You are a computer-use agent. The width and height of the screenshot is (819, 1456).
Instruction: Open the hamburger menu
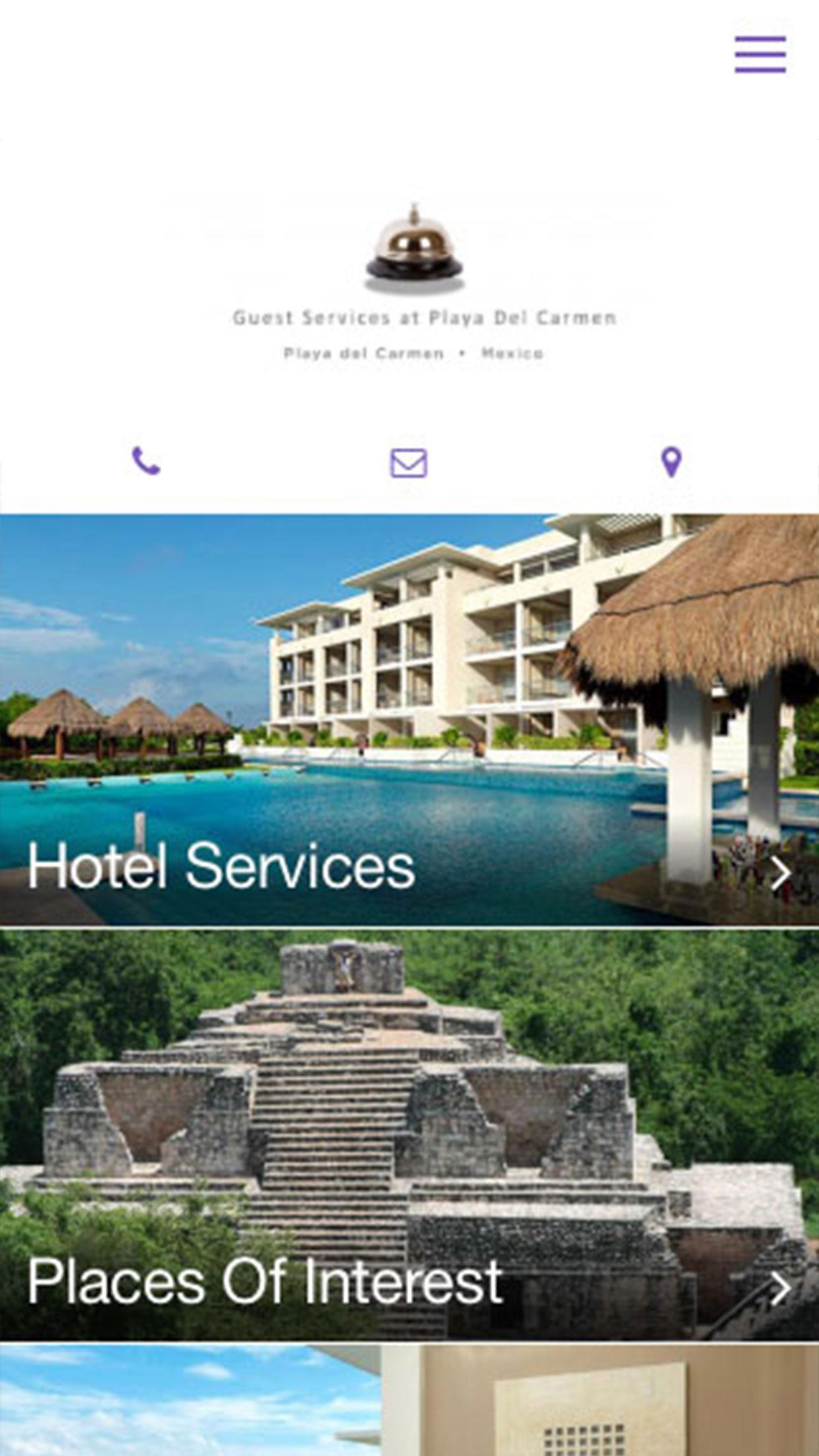pos(760,54)
